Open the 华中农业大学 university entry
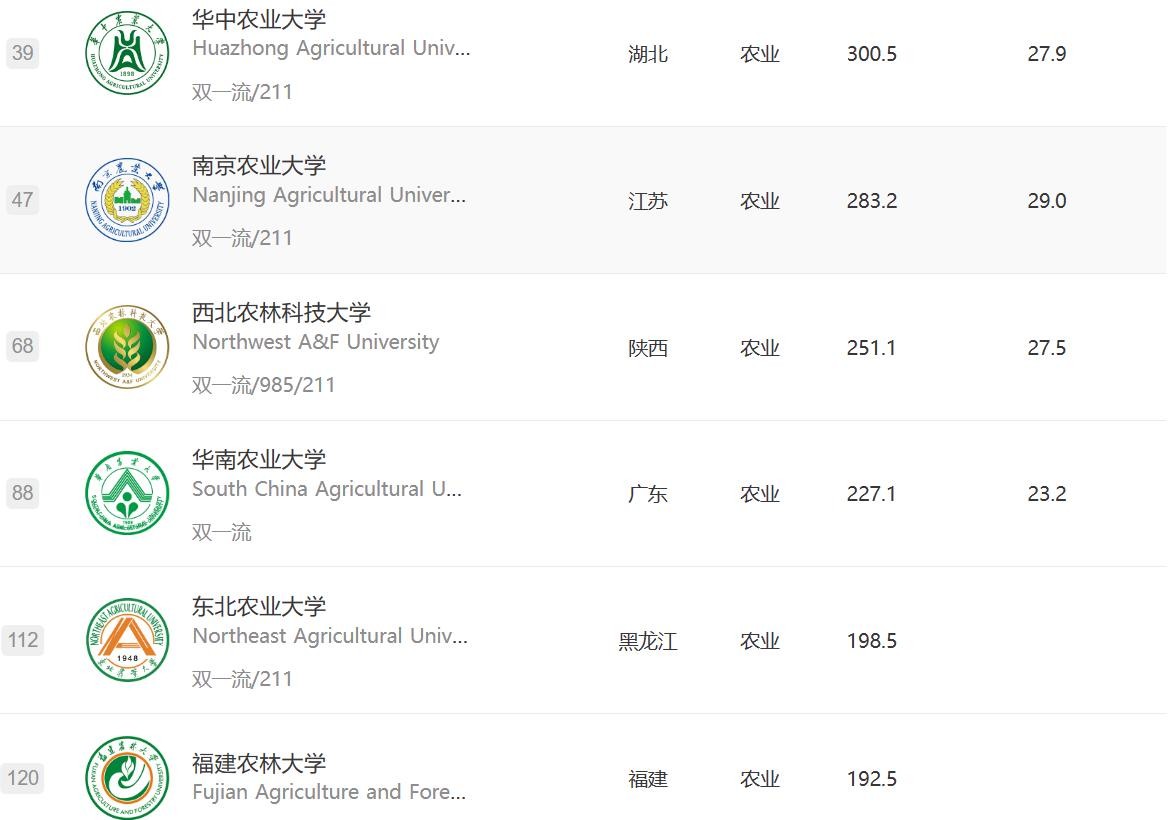This screenshot has width=1169, height=820. tap(259, 19)
